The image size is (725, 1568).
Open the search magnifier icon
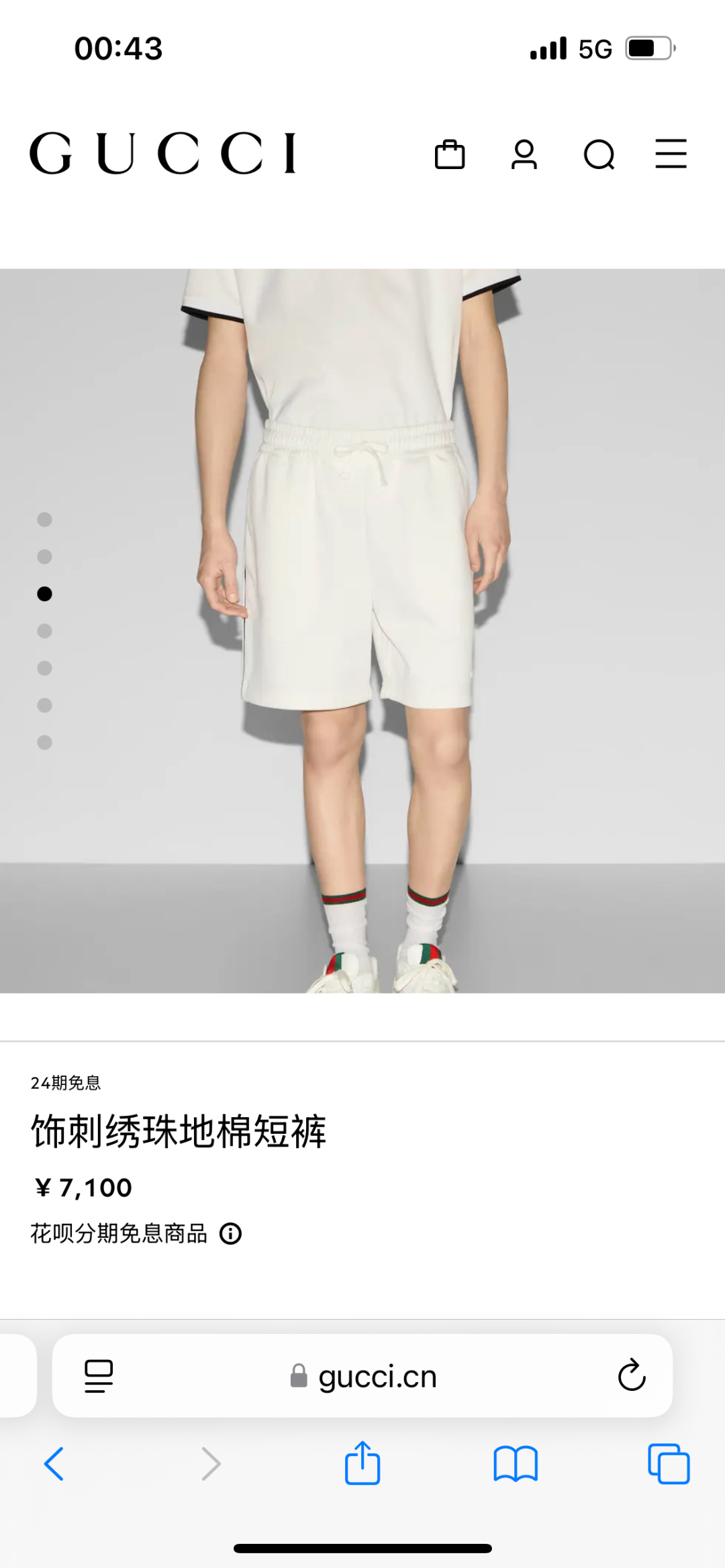click(599, 155)
